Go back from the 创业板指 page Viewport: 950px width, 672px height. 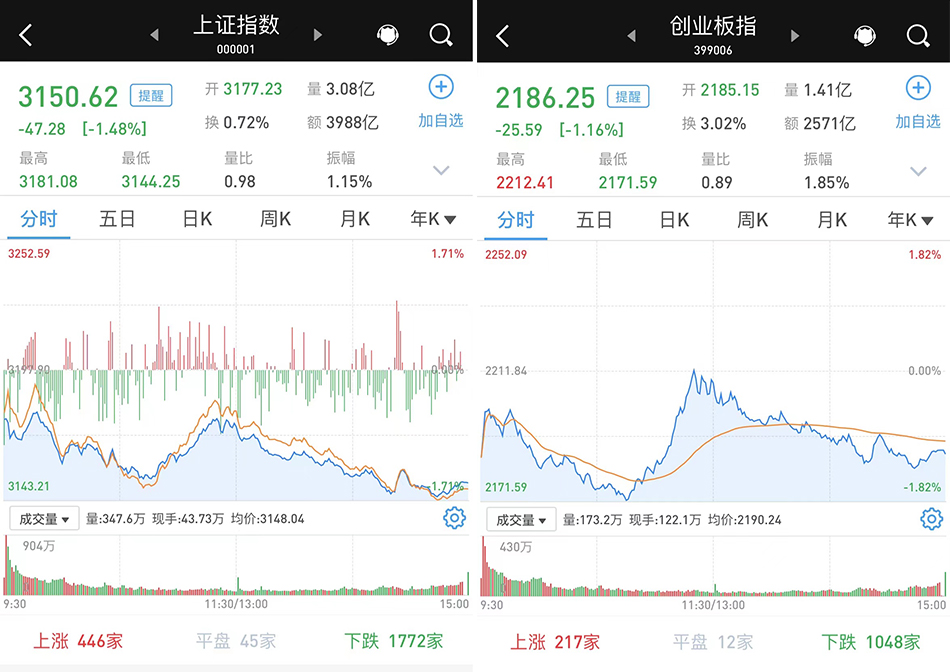[503, 36]
